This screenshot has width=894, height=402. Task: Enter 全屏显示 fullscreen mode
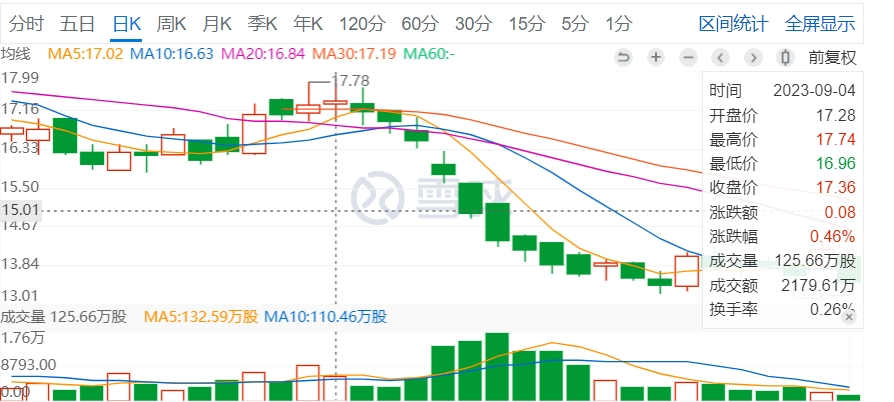(820, 24)
